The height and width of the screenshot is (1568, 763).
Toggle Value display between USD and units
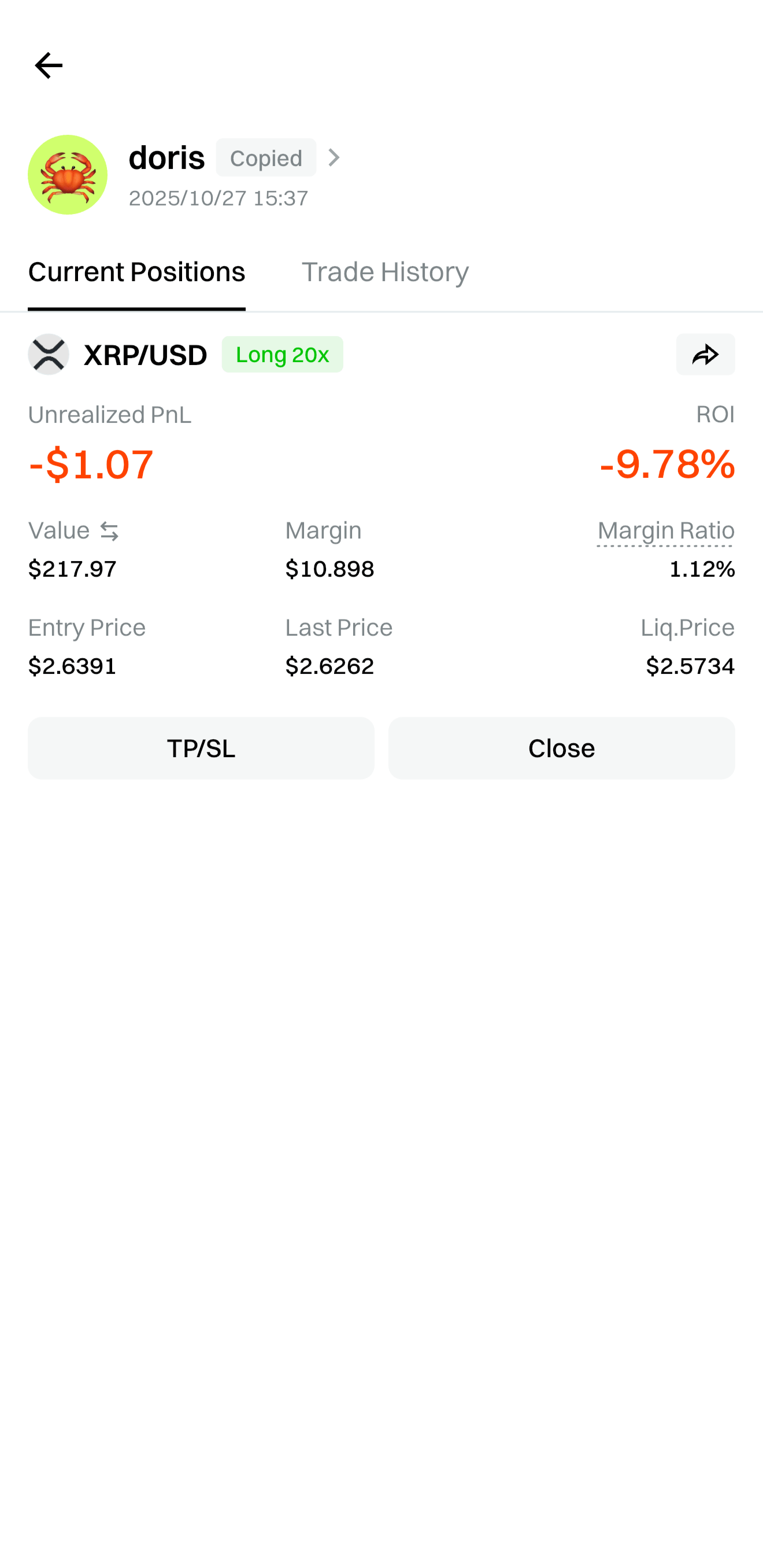point(110,530)
